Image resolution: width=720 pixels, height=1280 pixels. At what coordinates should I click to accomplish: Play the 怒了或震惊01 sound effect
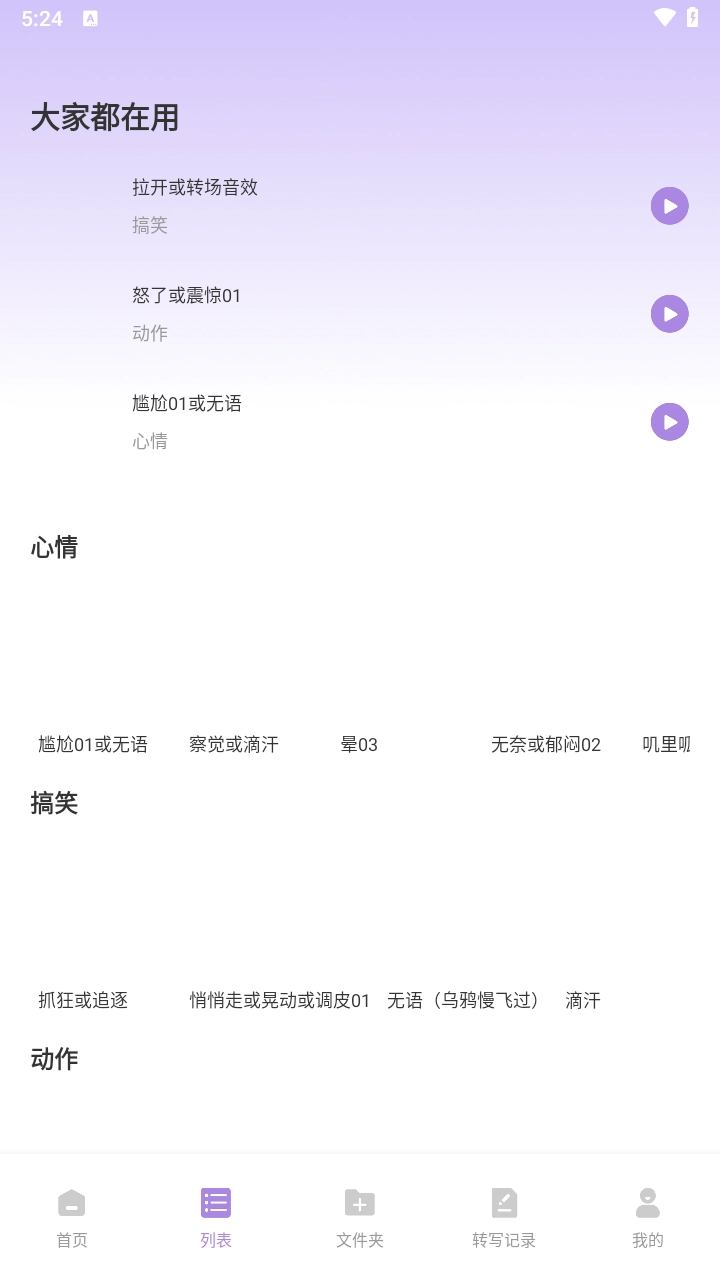669,314
